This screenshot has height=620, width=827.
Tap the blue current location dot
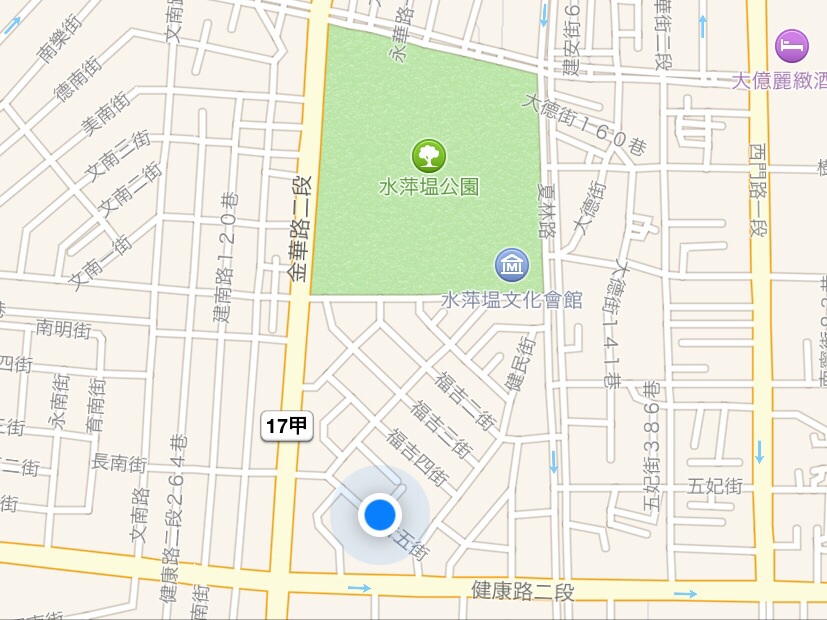pos(379,515)
